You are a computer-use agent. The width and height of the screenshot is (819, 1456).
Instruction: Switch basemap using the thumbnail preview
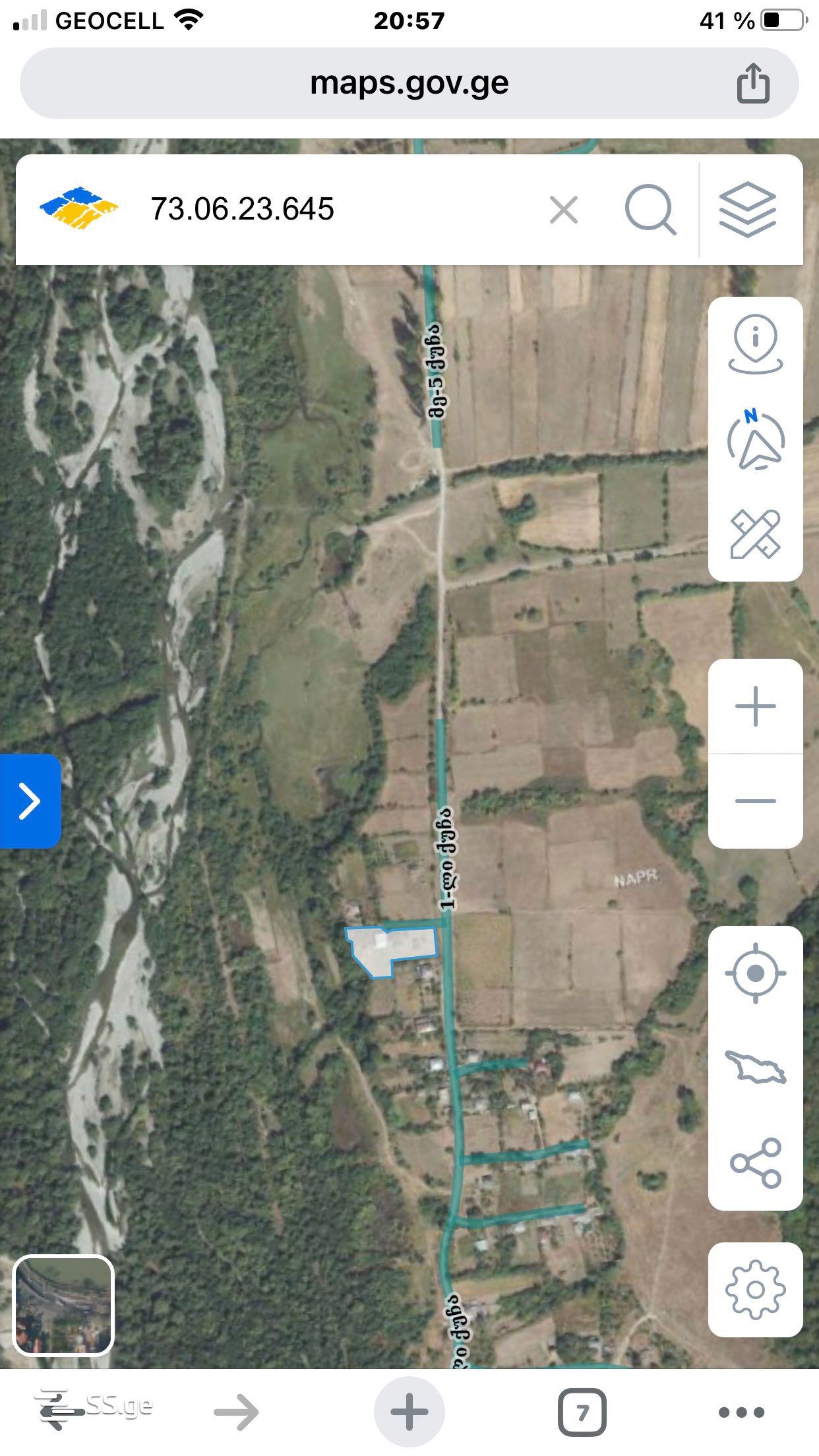coord(63,1305)
